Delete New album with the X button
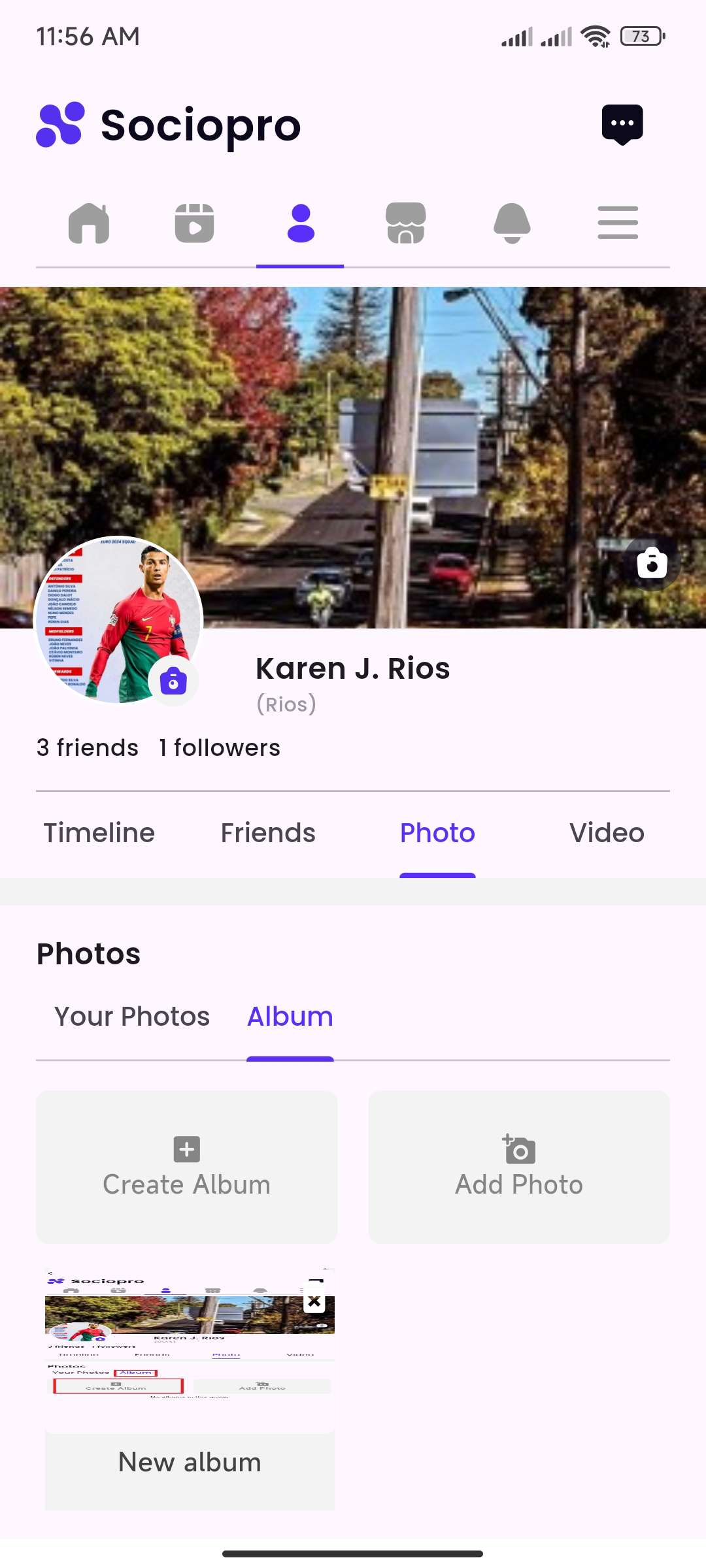This screenshot has height=1568, width=706. click(314, 1301)
